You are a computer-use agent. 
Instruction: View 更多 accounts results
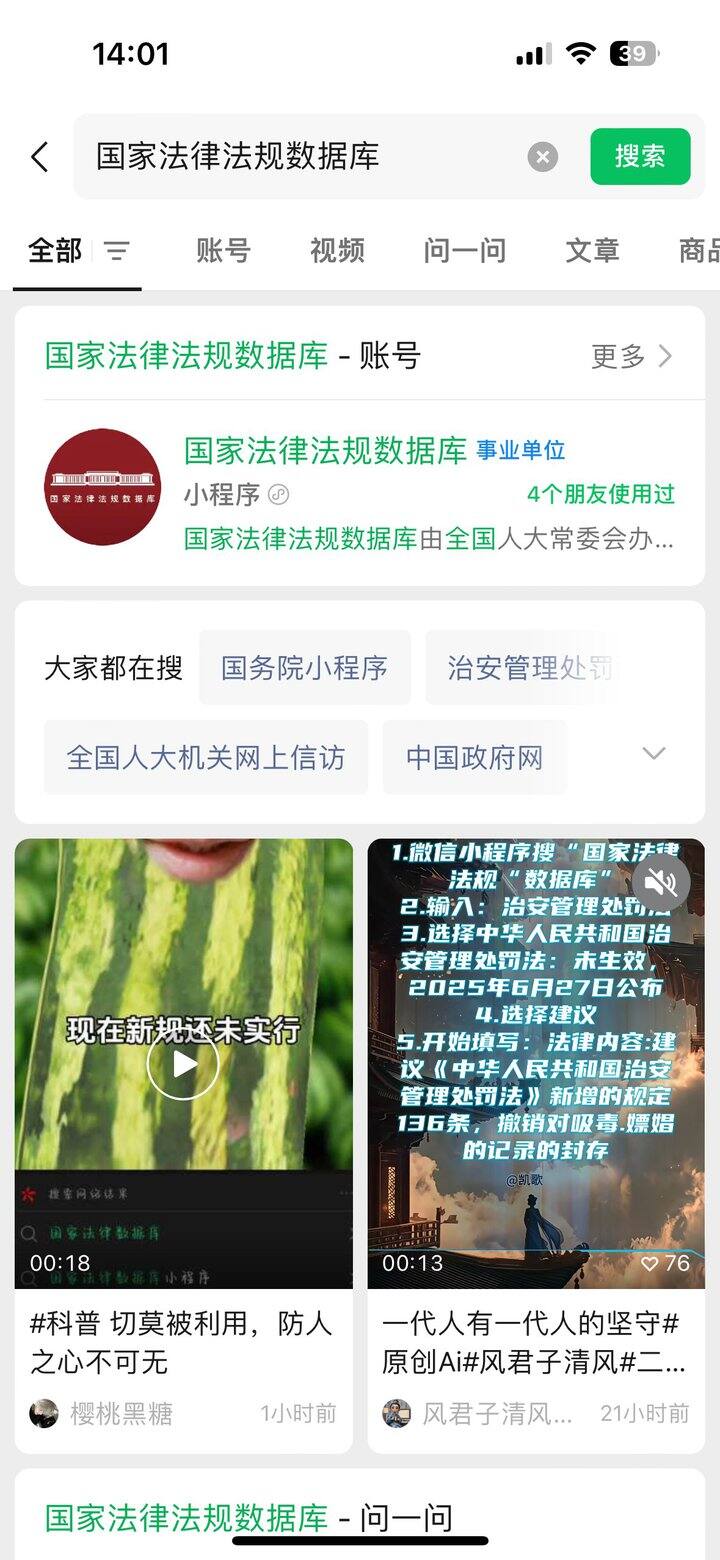coord(632,356)
